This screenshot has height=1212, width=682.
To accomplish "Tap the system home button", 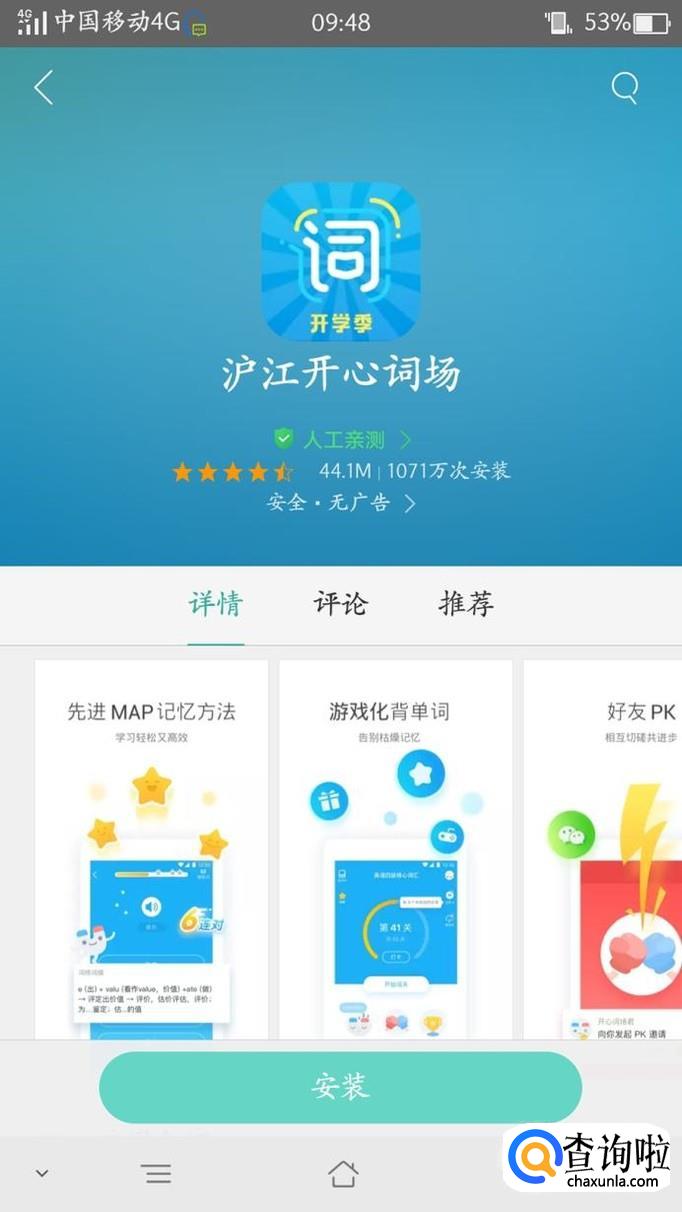I will click(343, 1174).
